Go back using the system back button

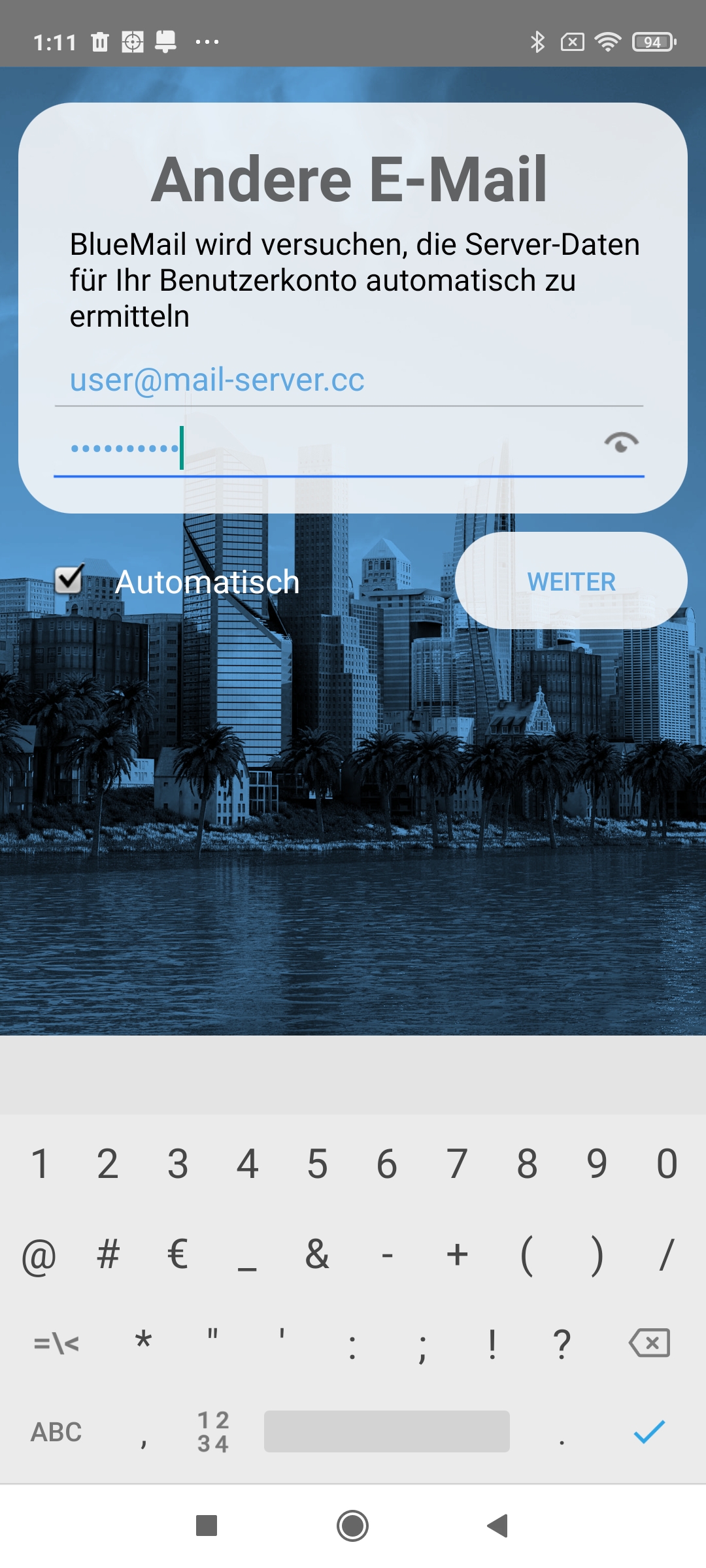(498, 1526)
